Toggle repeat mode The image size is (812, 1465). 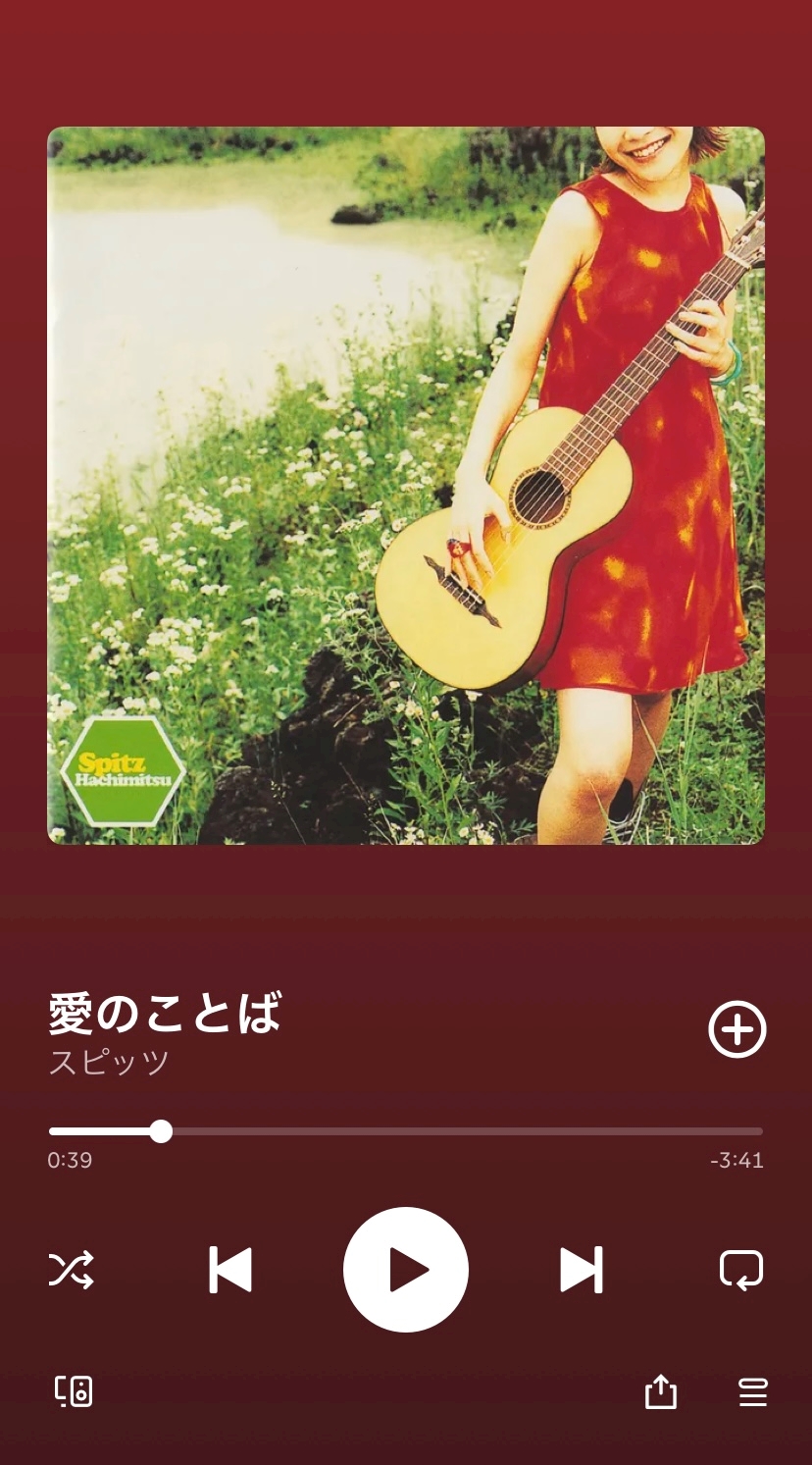[740, 1270]
